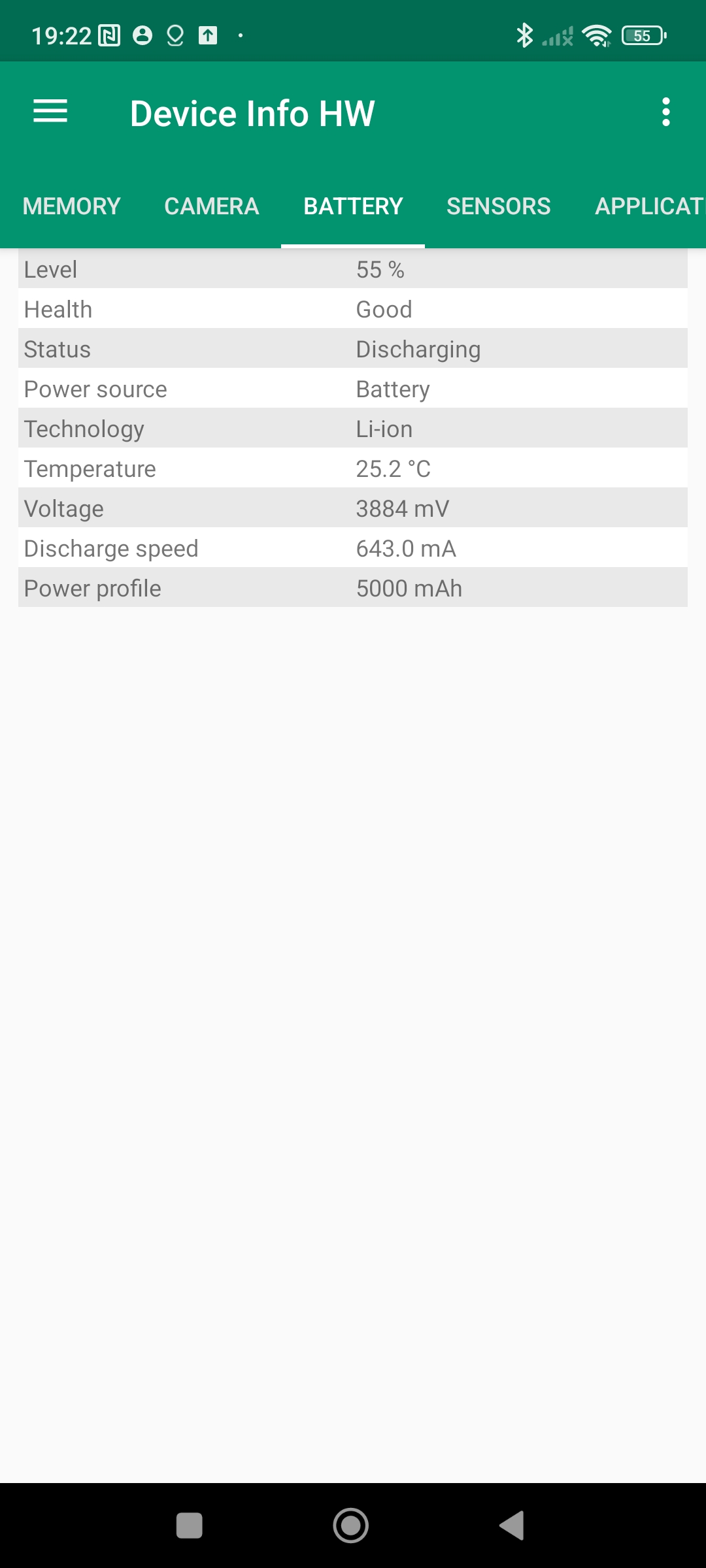706x1568 pixels.
Task: Switch to the Memory tab
Action: [72, 206]
